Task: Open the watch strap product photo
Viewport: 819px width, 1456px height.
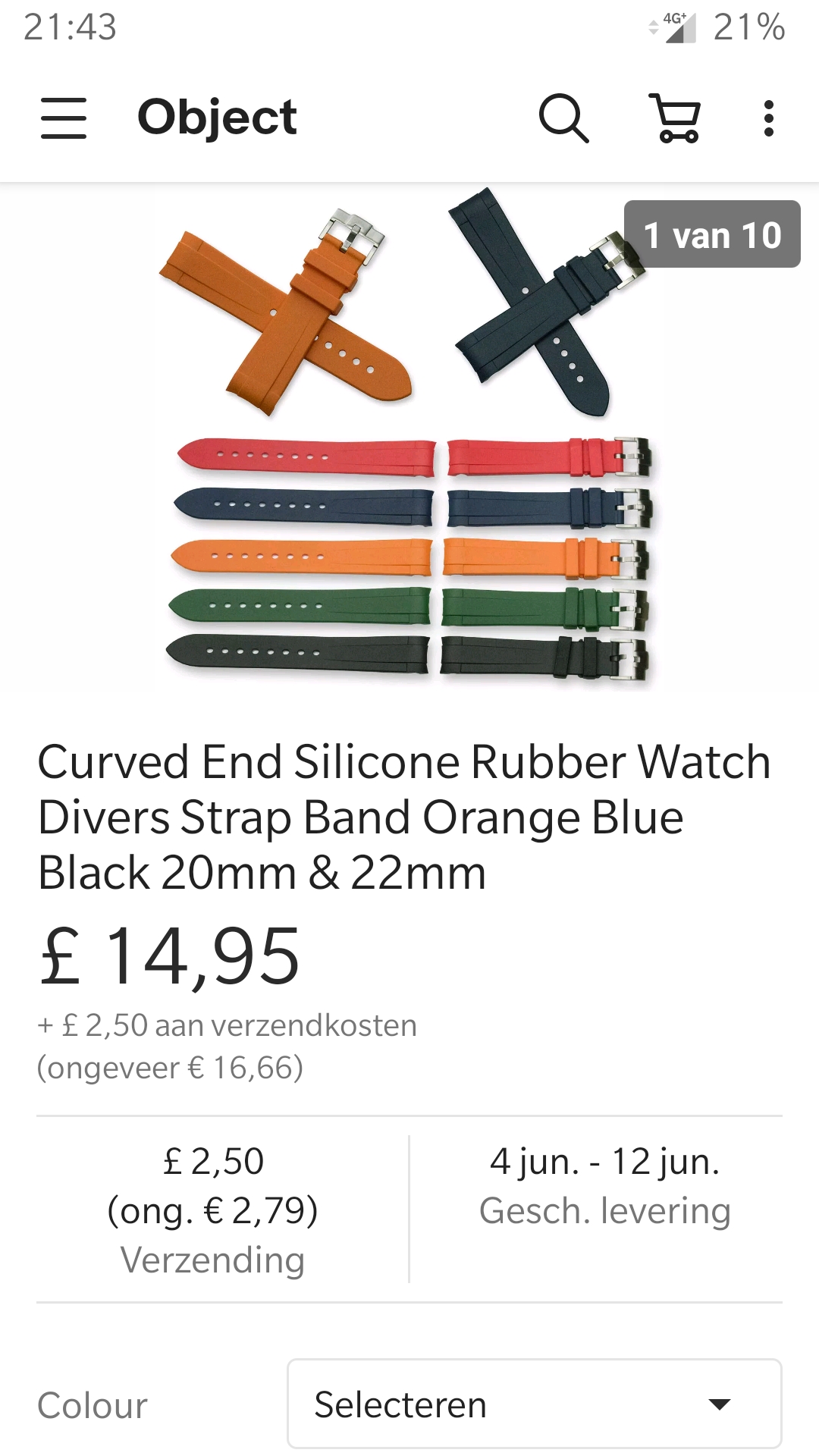Action: click(x=409, y=438)
